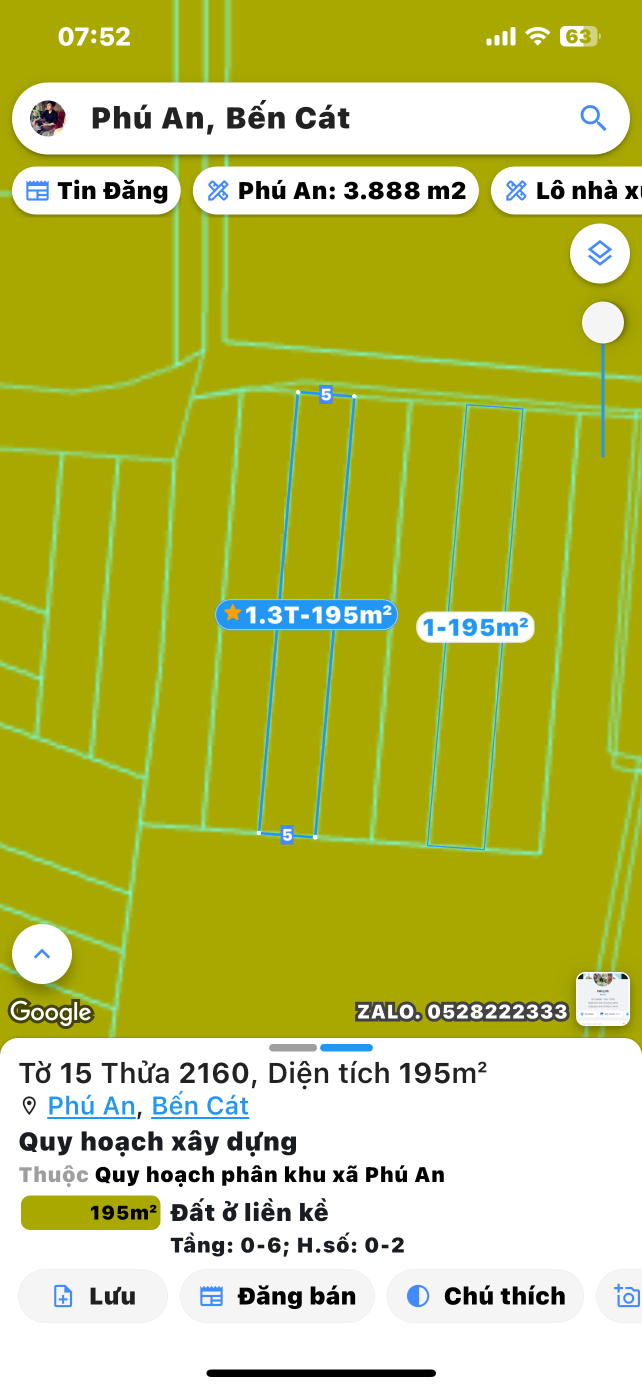Open the Phú An, Bến Cát search field
The width and height of the screenshot is (642, 1389).
(300, 118)
